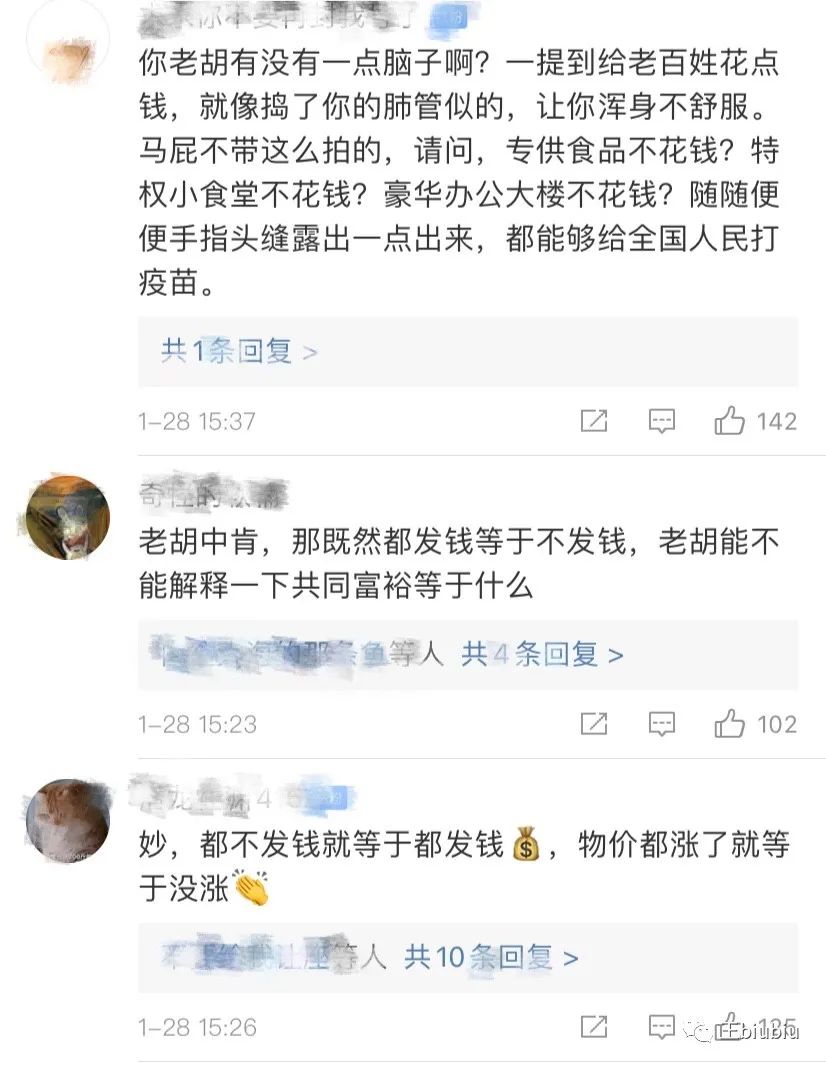
Task: Reply to the comment posted at 15:26
Action: pos(662,1026)
